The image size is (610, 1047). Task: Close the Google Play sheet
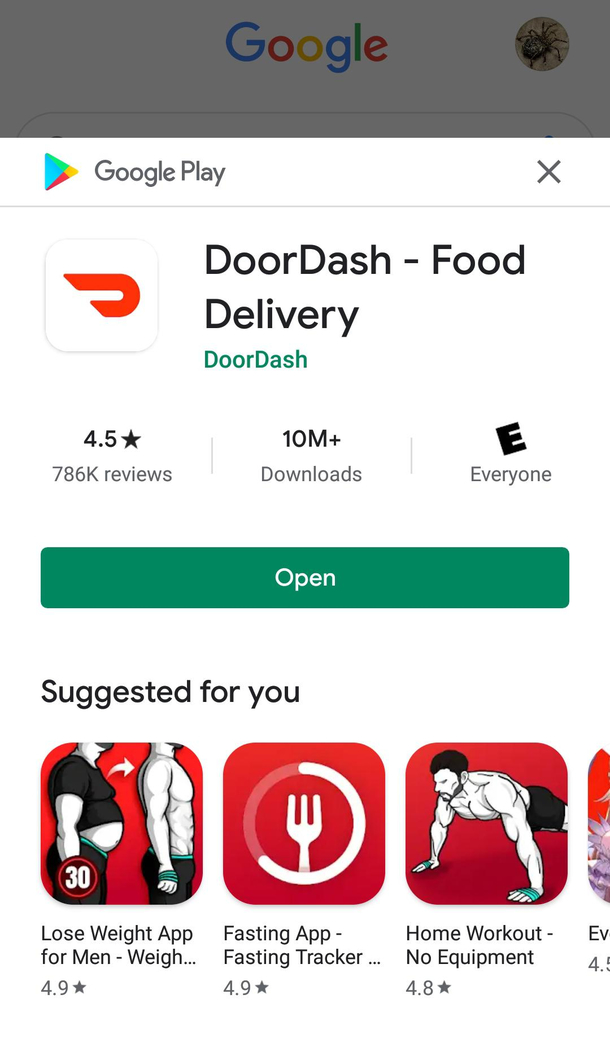click(548, 172)
